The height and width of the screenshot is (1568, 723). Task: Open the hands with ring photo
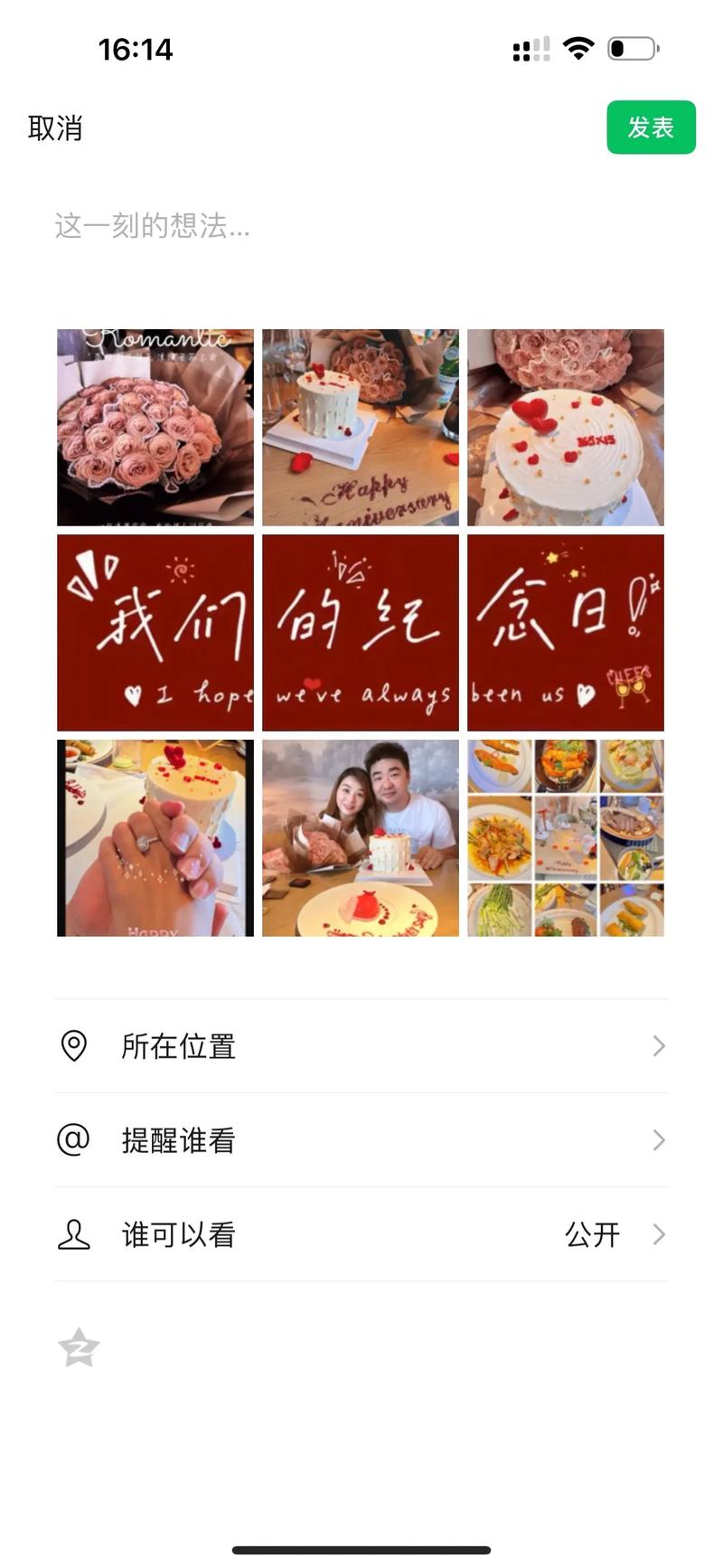[x=155, y=838]
